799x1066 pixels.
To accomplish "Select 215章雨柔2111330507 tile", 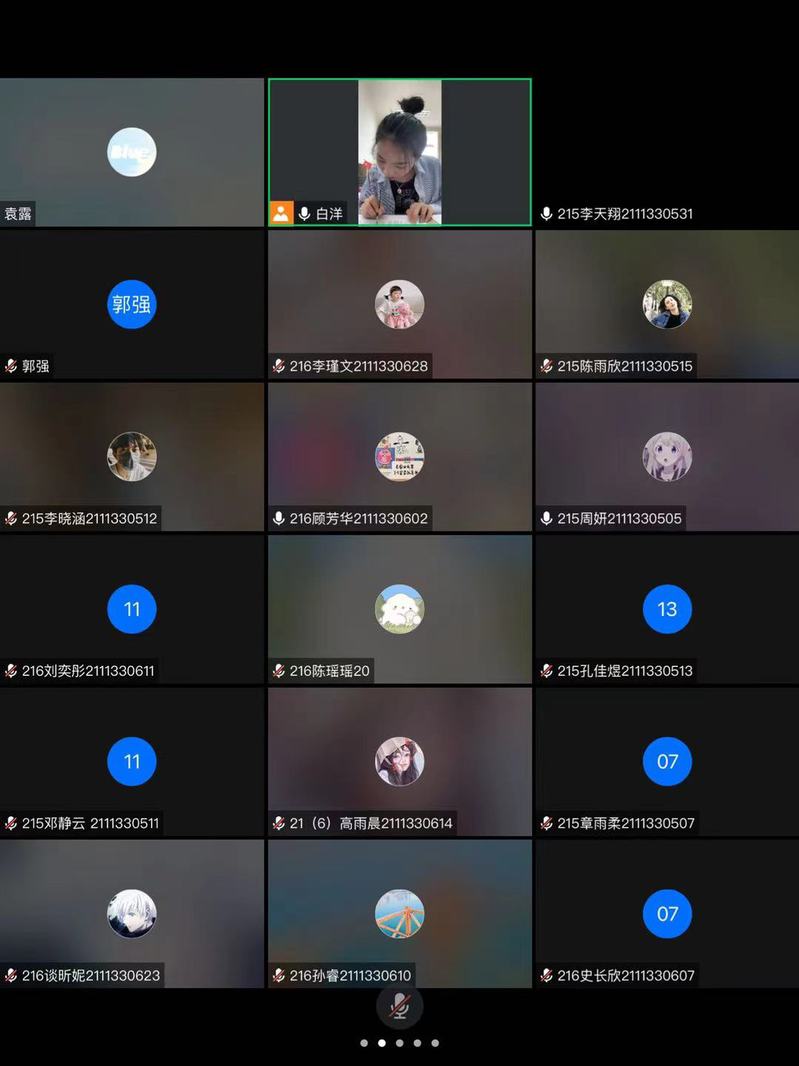I will 667,761.
